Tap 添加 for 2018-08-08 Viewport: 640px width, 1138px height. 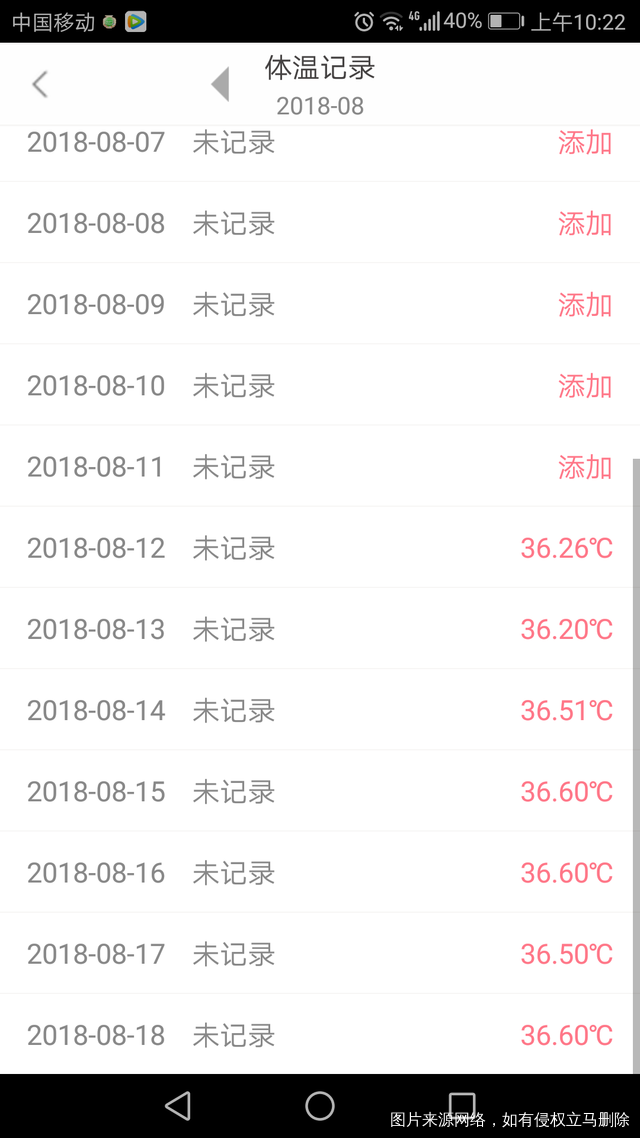[585, 223]
